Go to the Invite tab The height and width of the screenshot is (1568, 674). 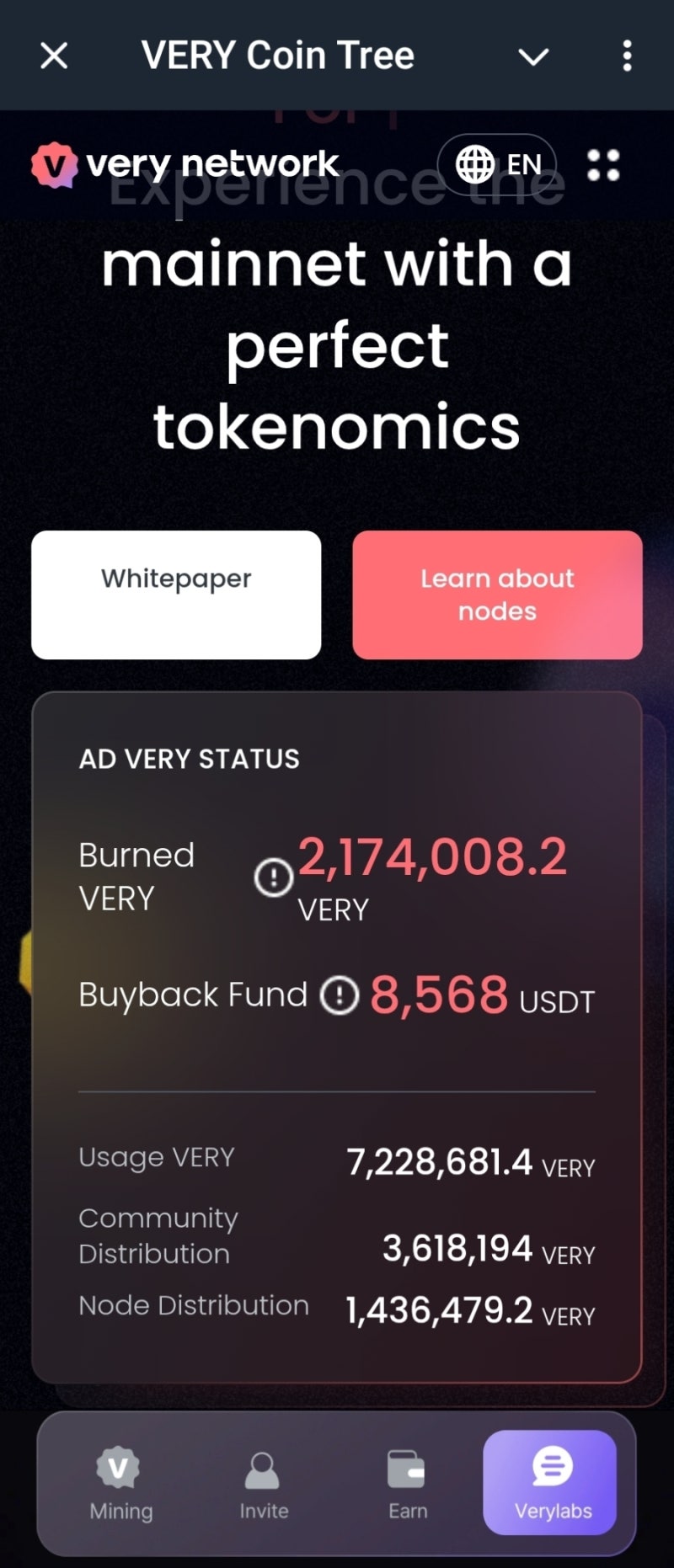264,1484
